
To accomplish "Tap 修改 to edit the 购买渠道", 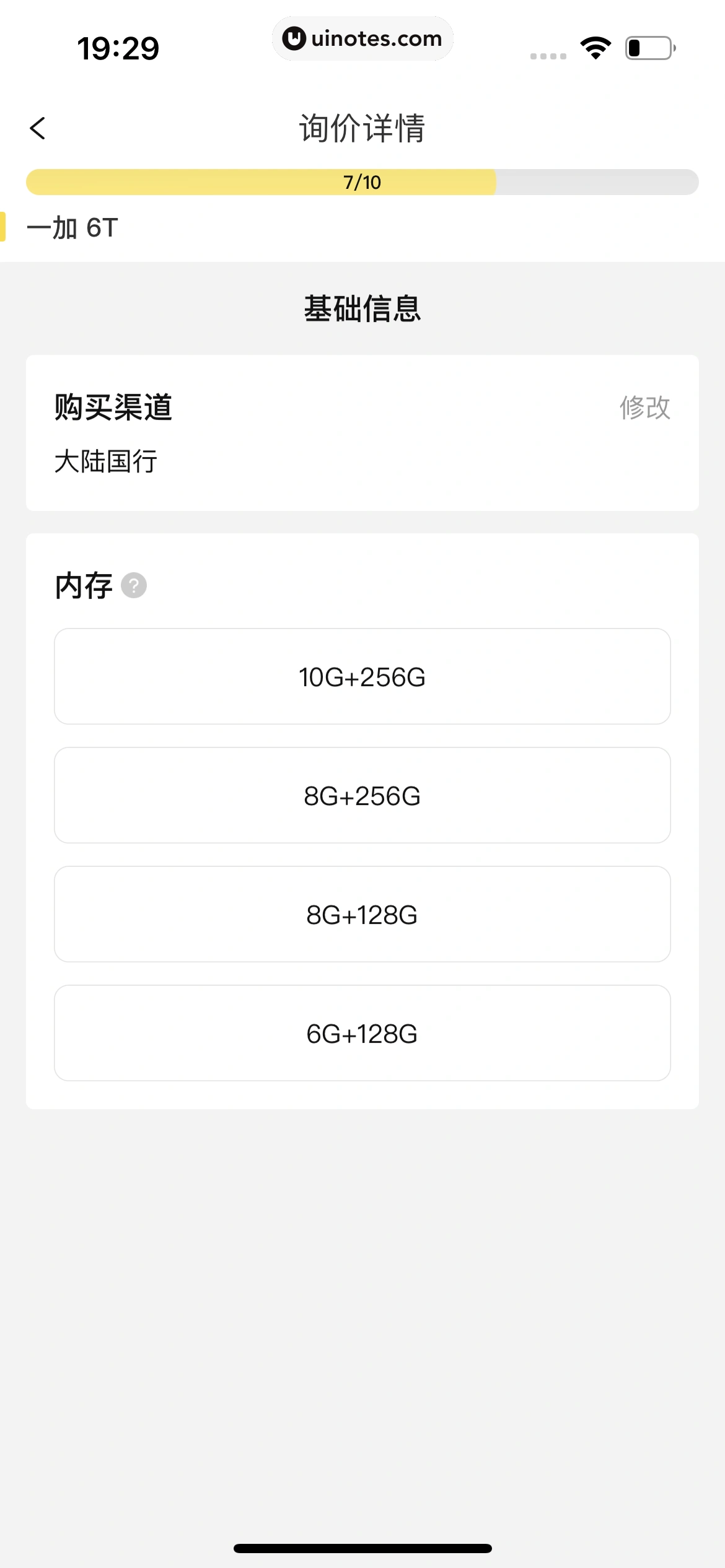I will (644, 408).
